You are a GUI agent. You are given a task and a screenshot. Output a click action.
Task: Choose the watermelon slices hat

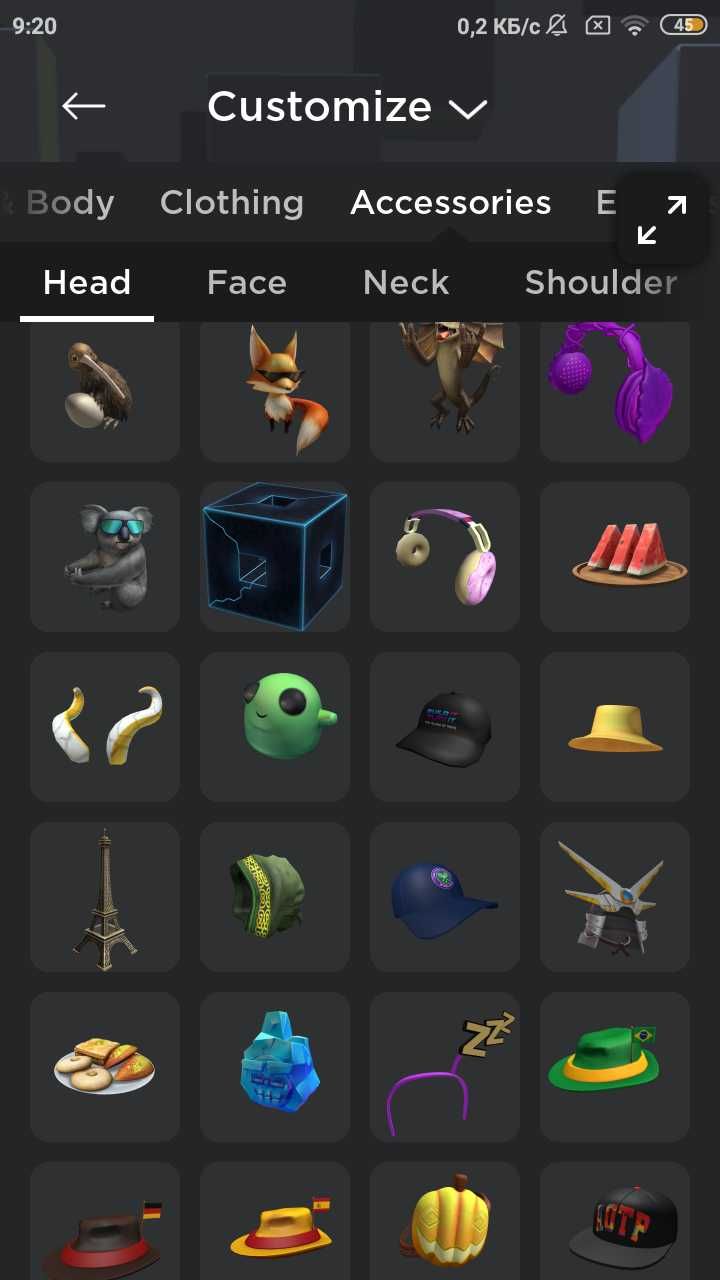pyautogui.click(x=615, y=557)
